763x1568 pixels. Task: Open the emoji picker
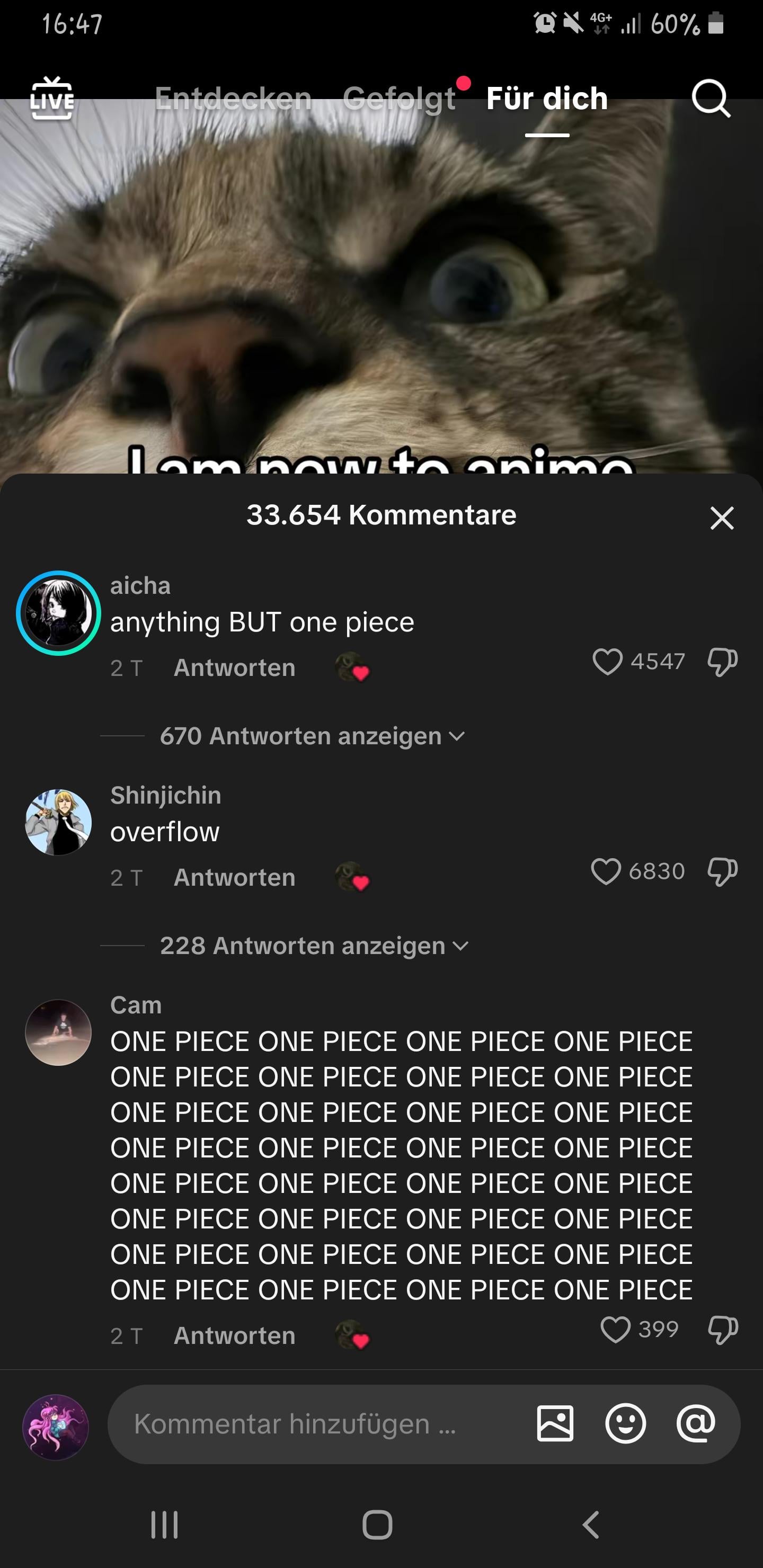coord(625,1424)
